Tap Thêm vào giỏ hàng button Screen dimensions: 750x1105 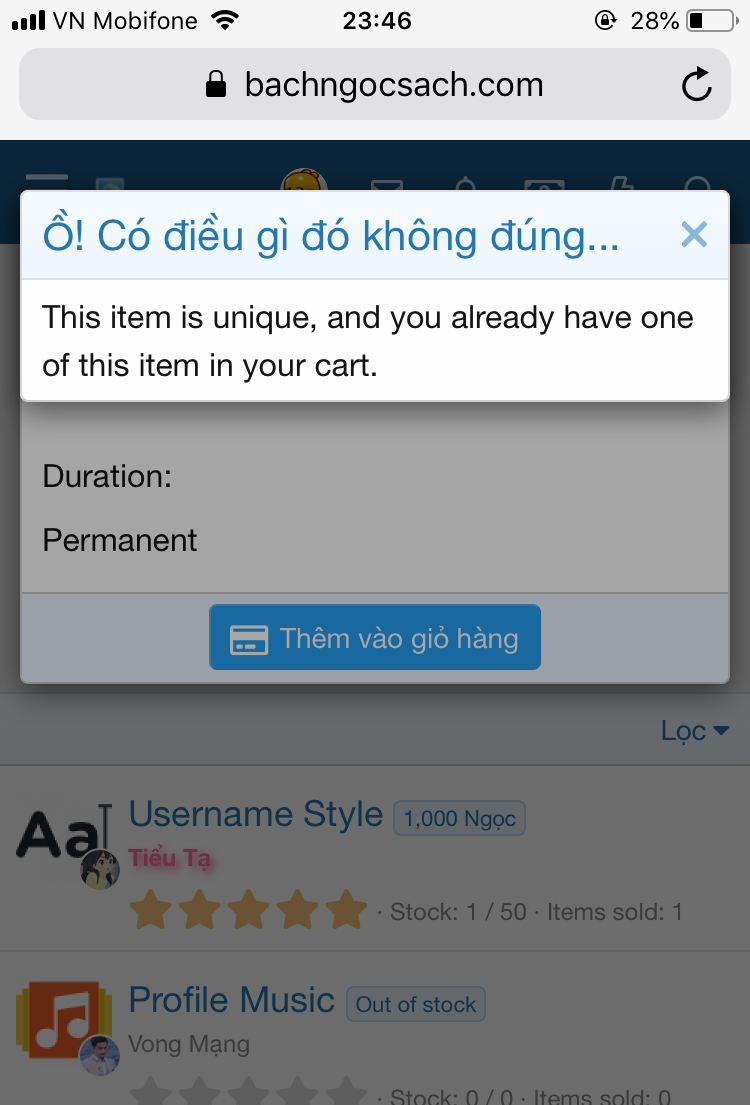click(x=375, y=638)
